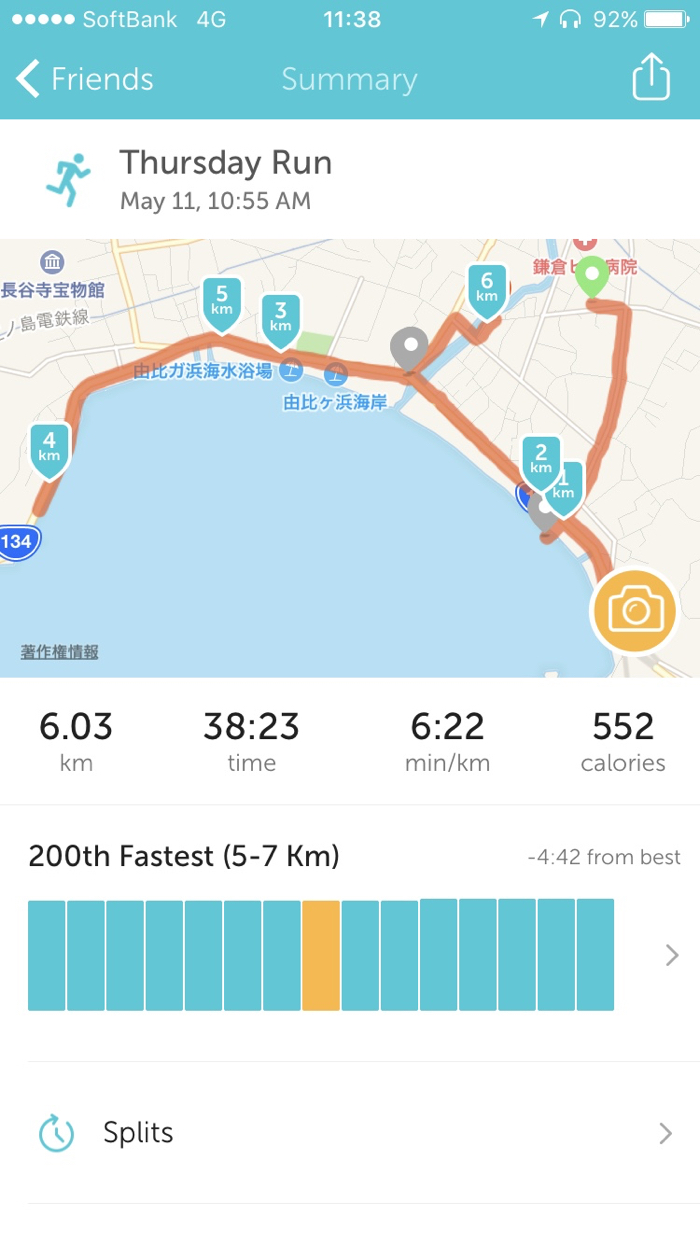Expand the 200th Fastest ranking chart
Screen dimensions: 700x1245
[671, 955]
